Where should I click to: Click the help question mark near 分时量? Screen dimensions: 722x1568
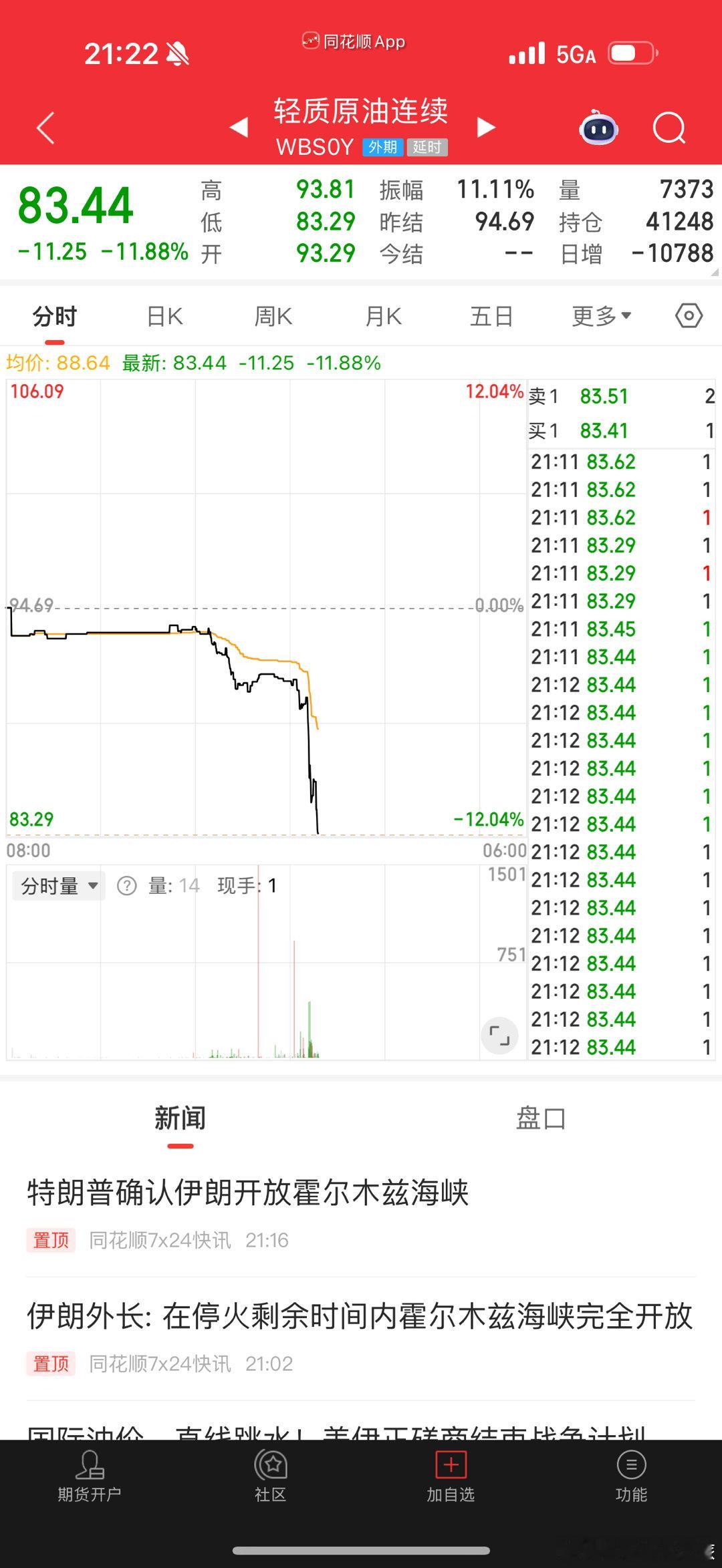pos(126,885)
